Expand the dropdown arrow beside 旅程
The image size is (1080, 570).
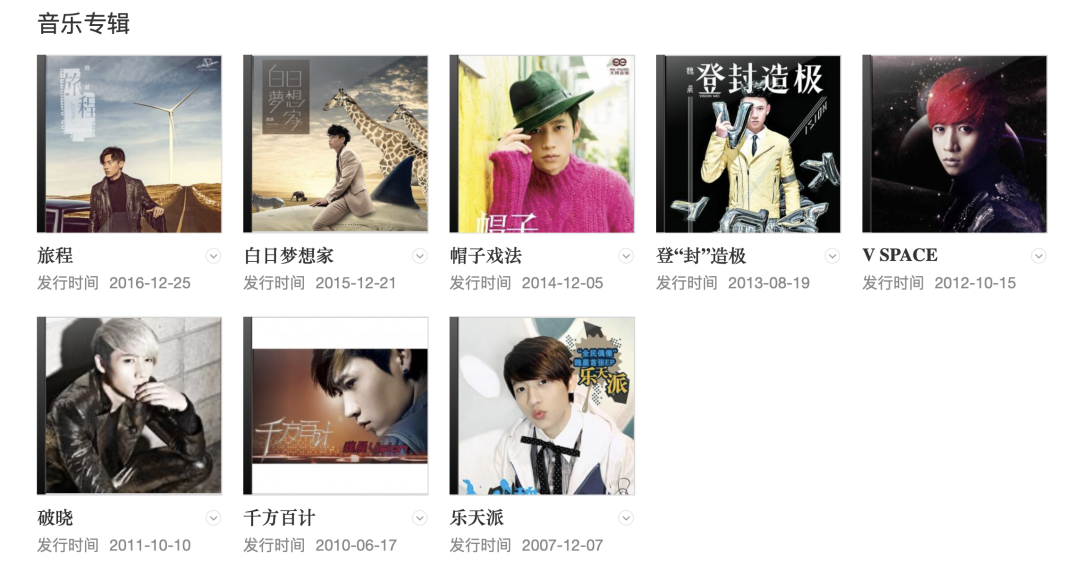(x=213, y=256)
